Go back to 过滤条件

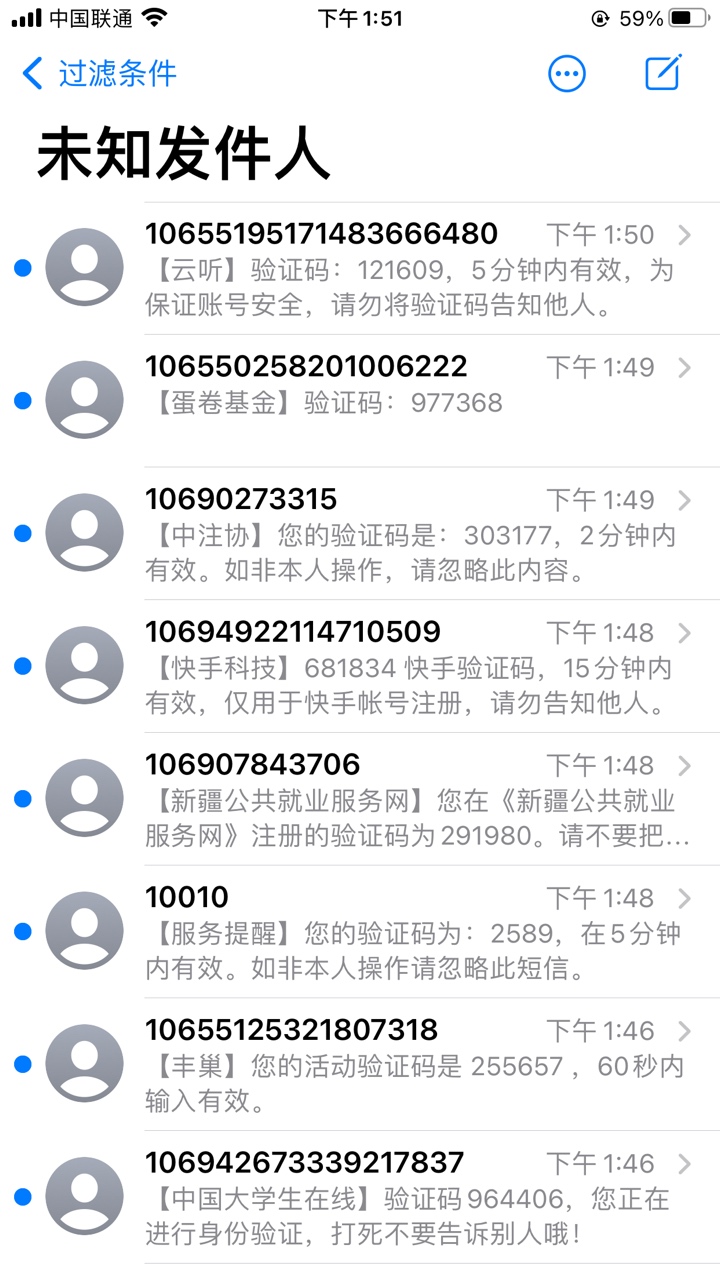[99, 73]
